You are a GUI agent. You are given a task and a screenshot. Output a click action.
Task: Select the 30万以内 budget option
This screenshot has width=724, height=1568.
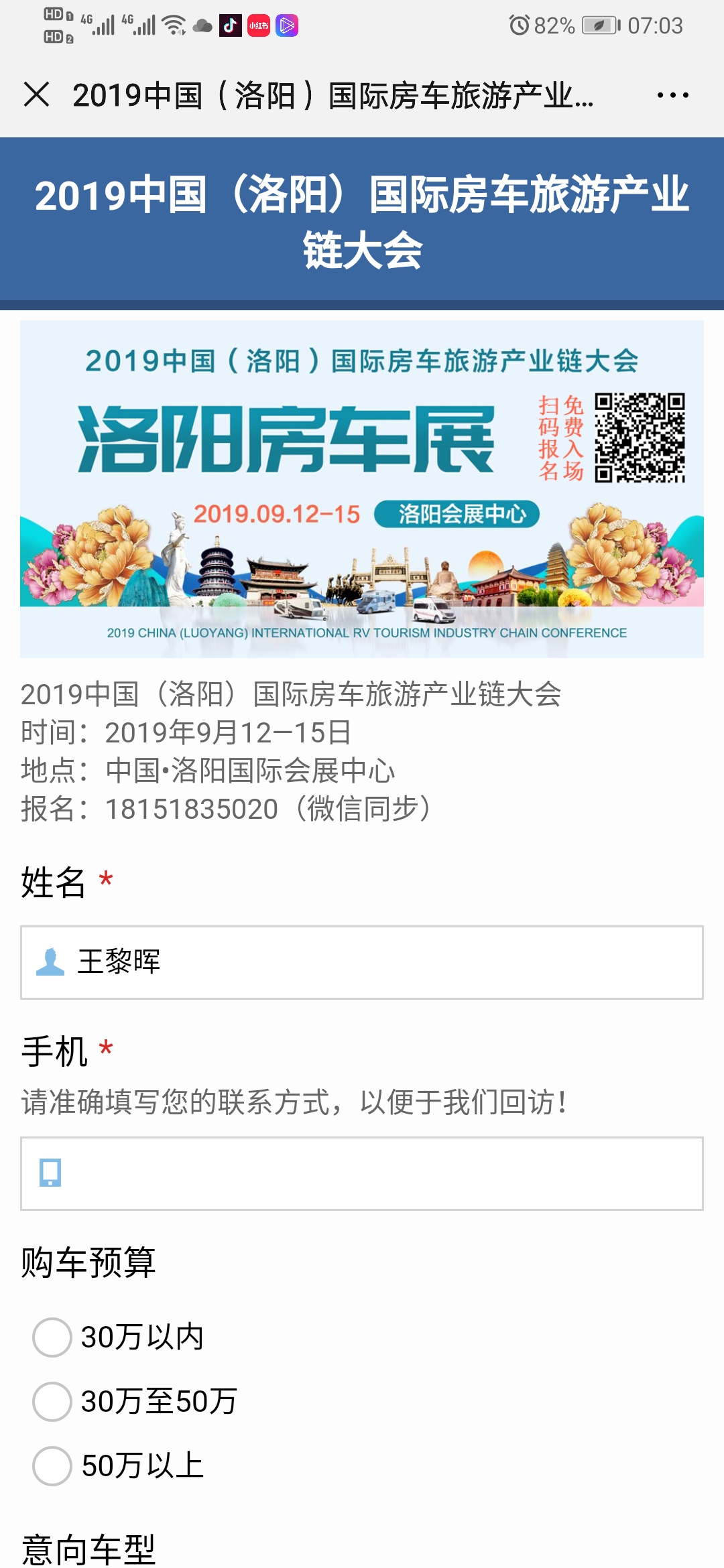pos(52,1337)
